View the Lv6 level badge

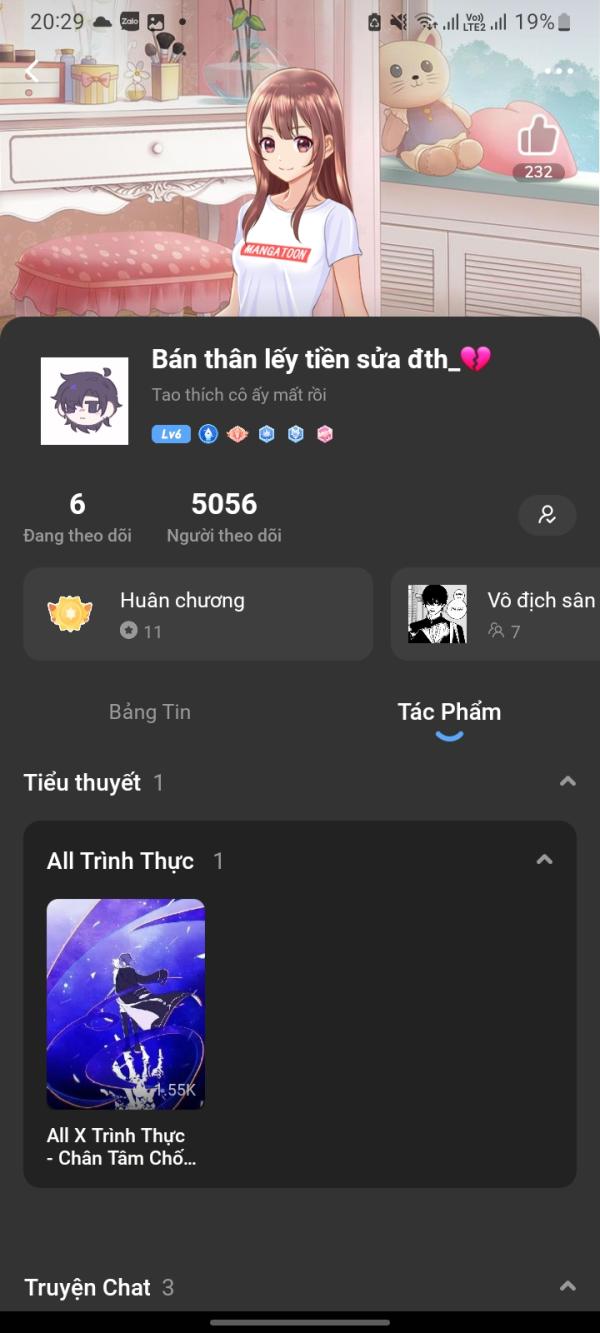click(171, 434)
